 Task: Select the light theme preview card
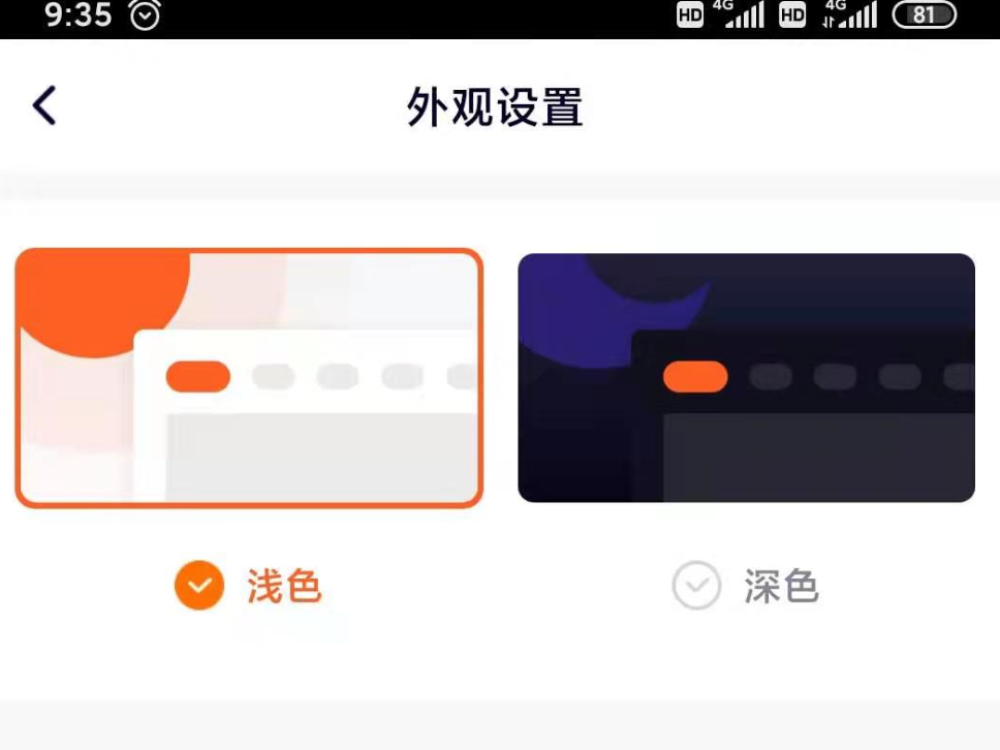[249, 378]
